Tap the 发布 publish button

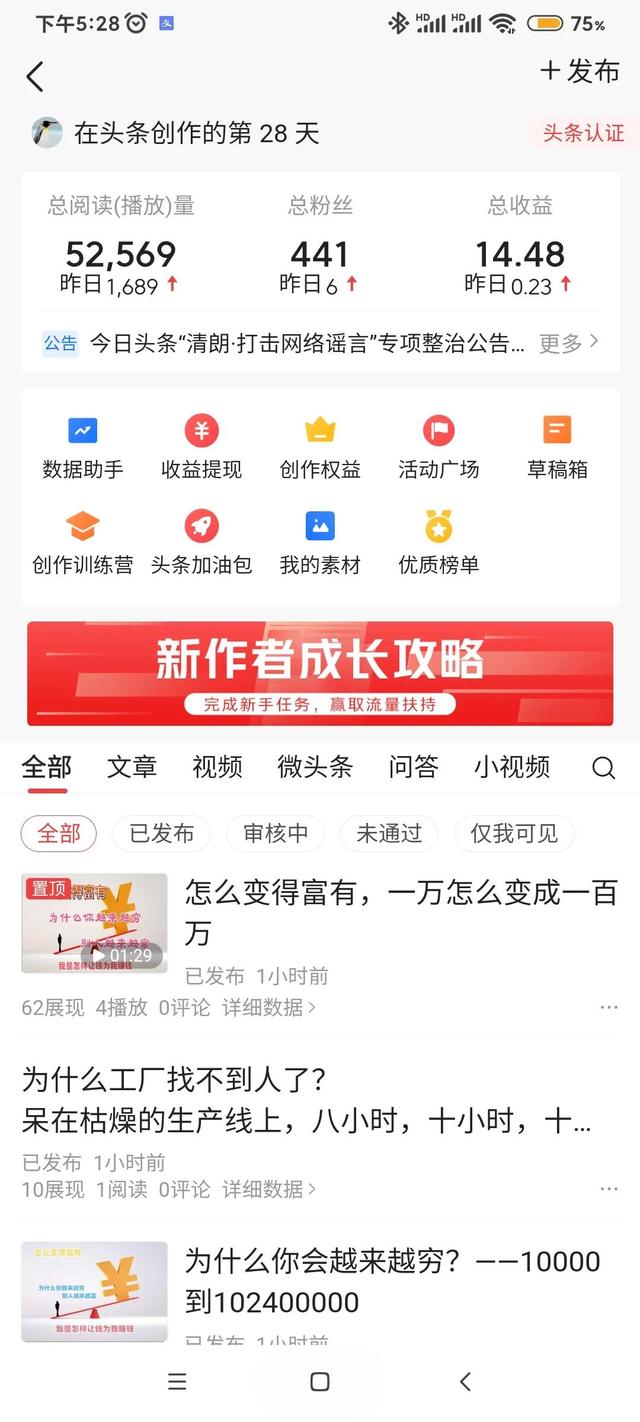point(580,71)
